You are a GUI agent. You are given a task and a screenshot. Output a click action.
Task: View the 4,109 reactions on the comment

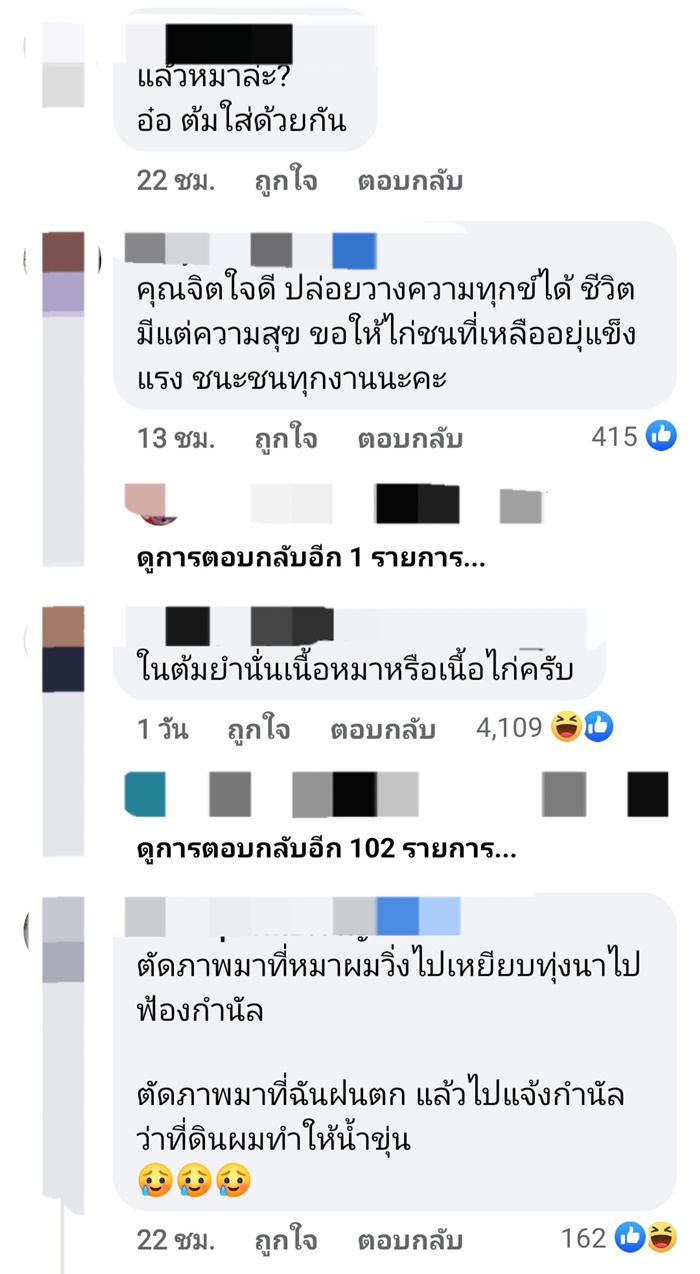[x=545, y=728]
